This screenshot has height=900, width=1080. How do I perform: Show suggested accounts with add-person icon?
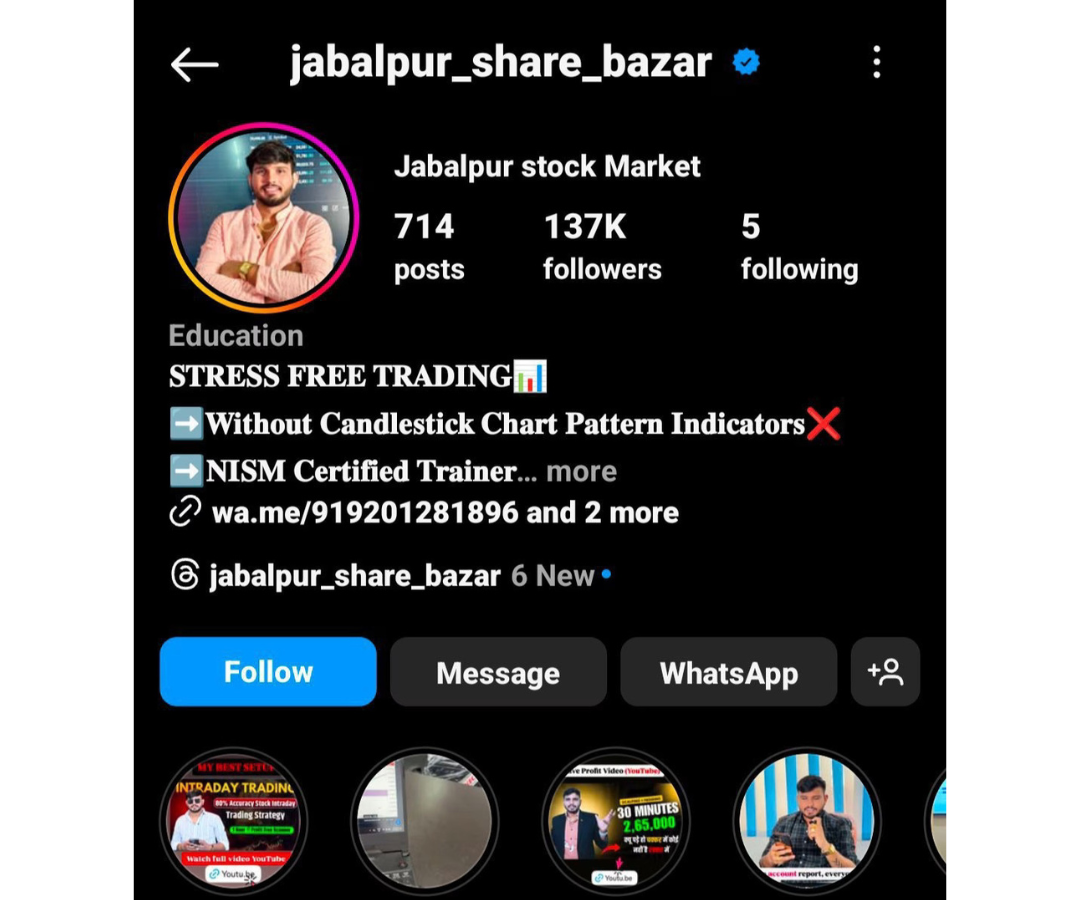coord(885,672)
